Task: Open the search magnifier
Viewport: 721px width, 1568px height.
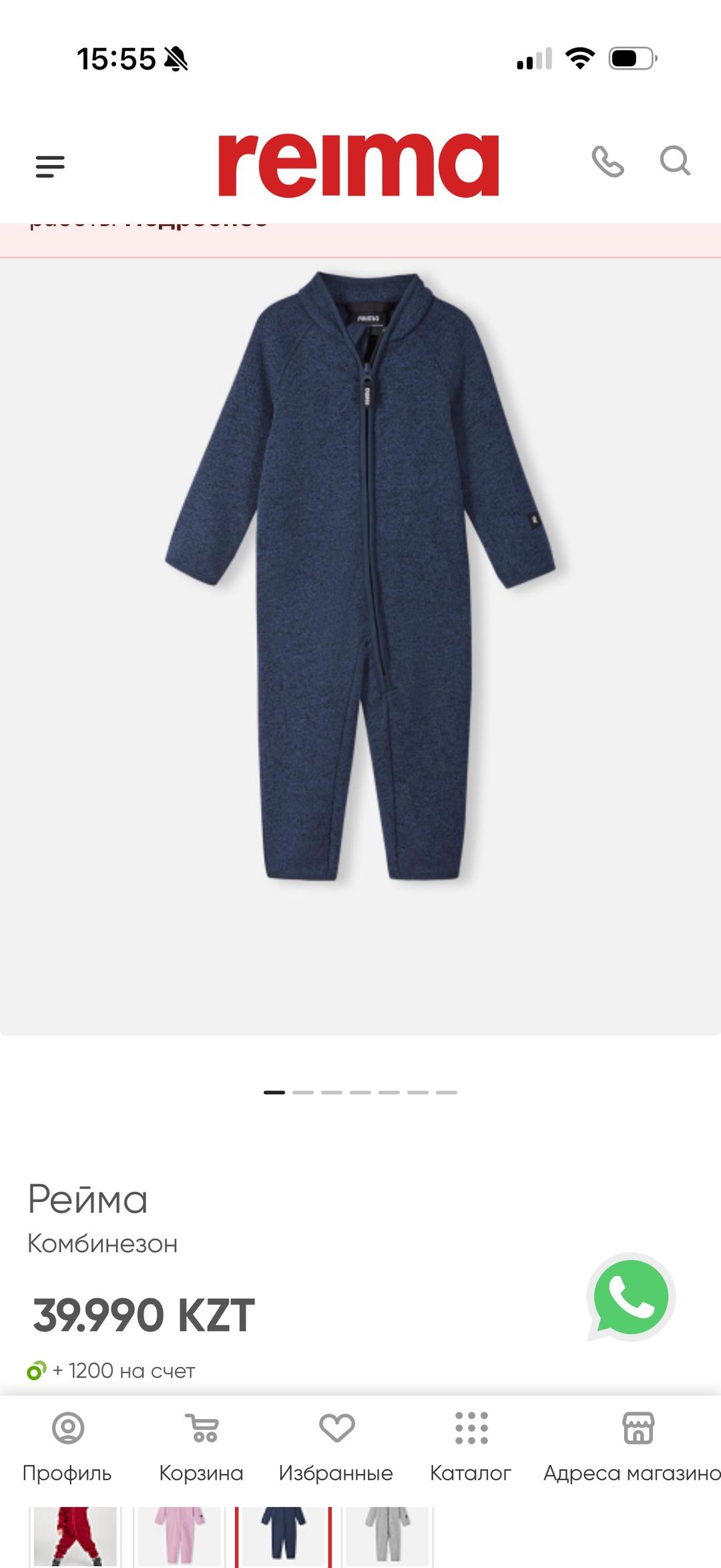Action: [x=675, y=161]
